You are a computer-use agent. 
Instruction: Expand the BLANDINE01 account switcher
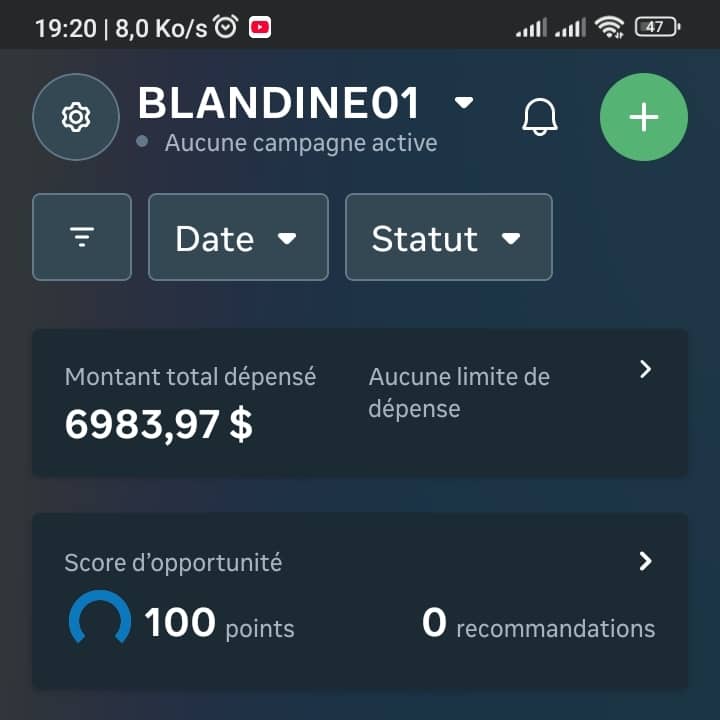pyautogui.click(x=463, y=103)
